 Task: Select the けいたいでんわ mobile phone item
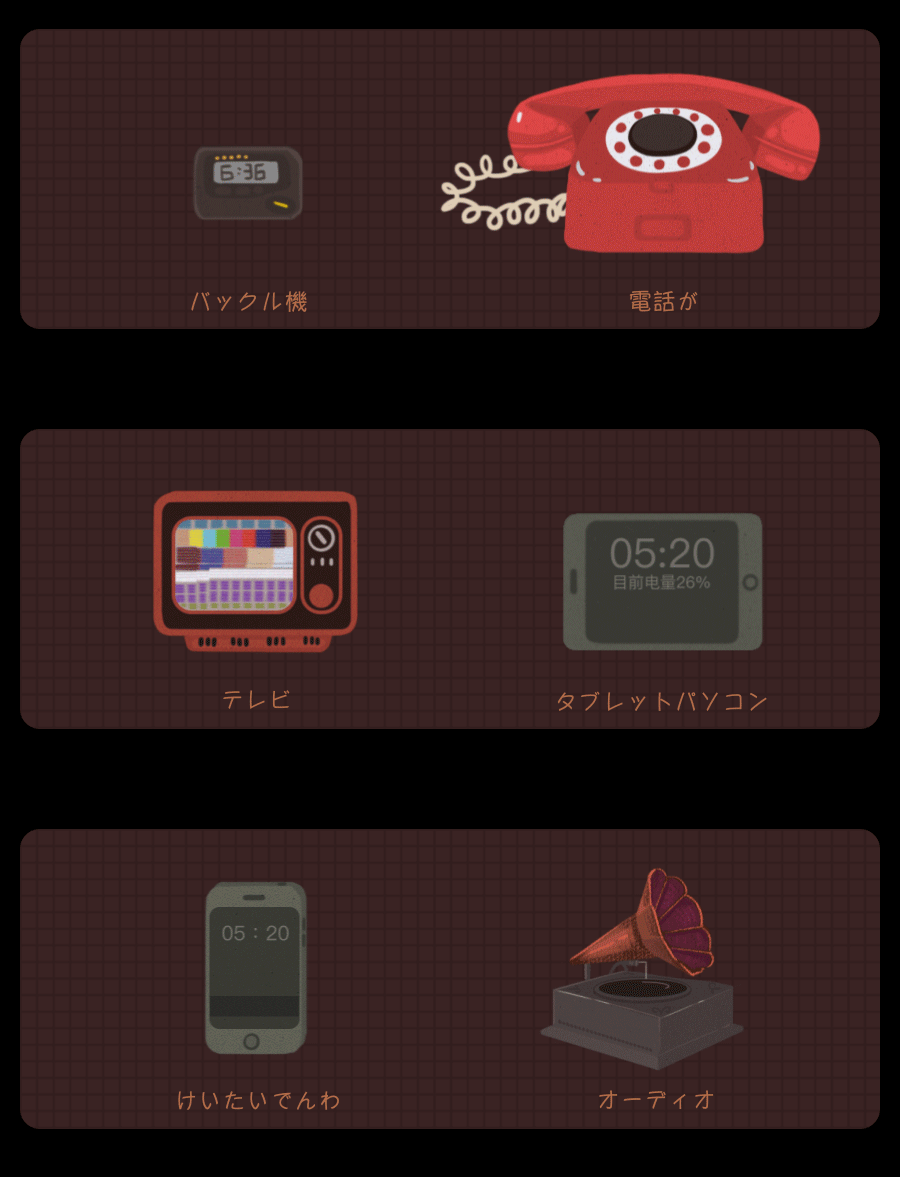coord(255,967)
